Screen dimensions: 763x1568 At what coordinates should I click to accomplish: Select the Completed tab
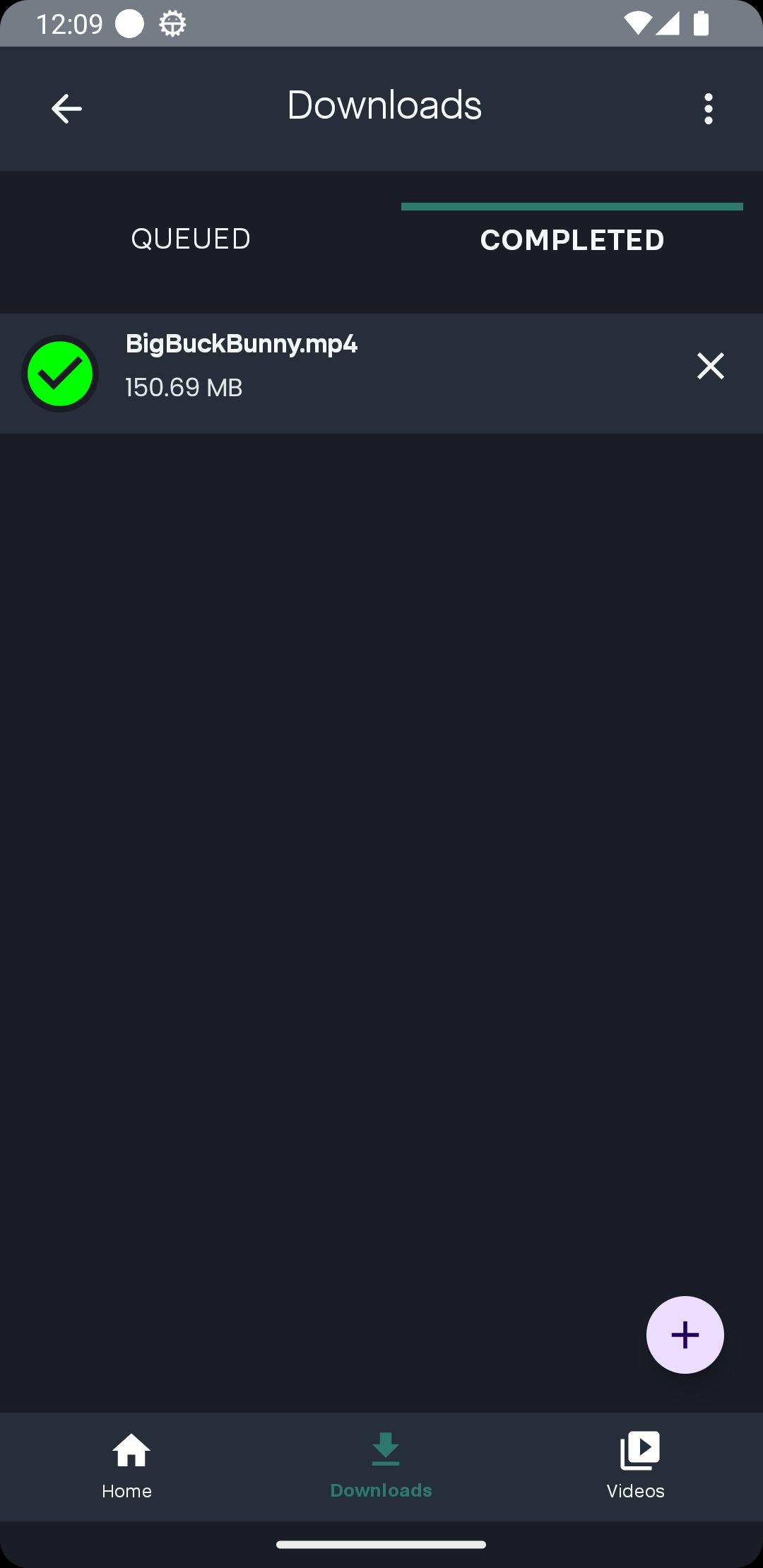572,239
